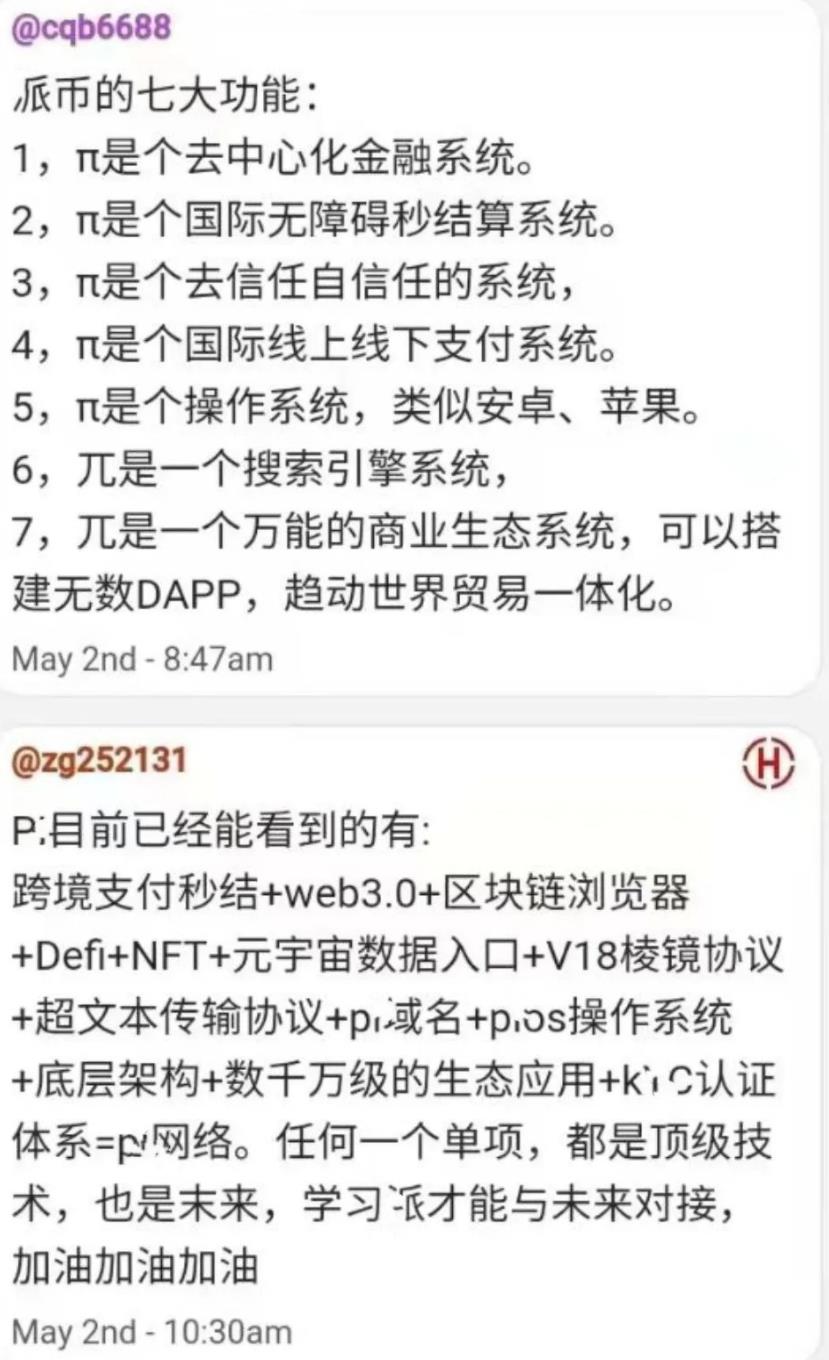Image resolution: width=829 pixels, height=1360 pixels.
Task: Open the profile of @zg252131
Action: pos(98,761)
